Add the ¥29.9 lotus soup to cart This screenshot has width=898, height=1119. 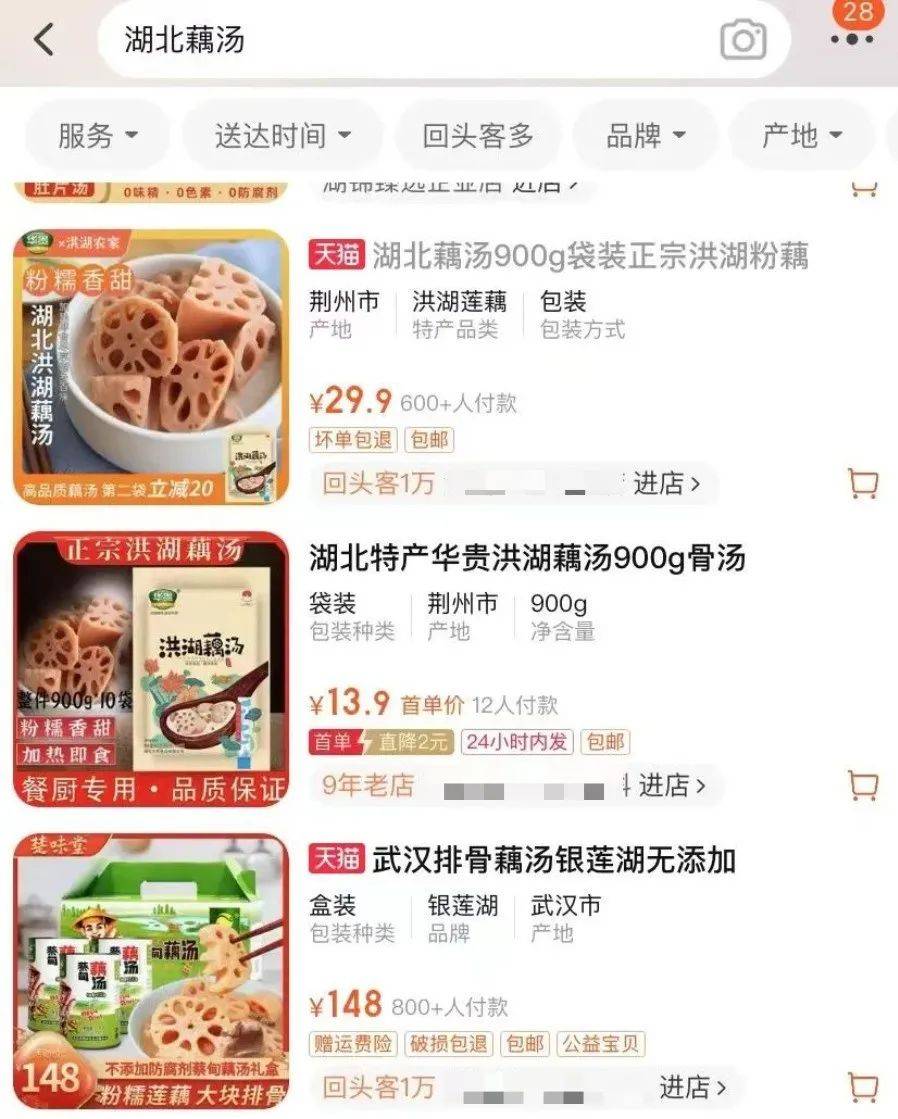862,484
